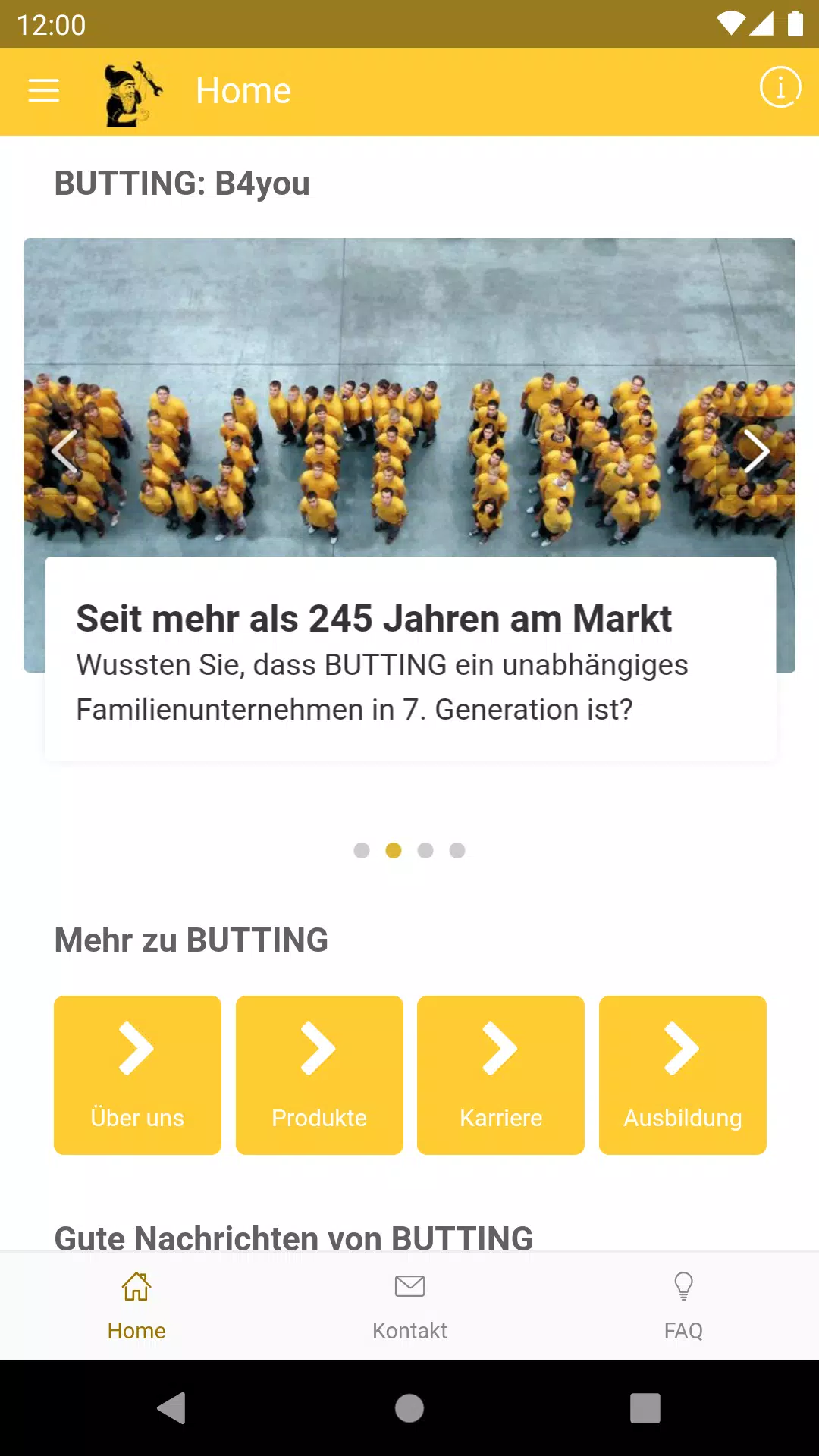Screen dimensions: 819x1456
Task: Advance to the next carousel slide
Action: 755,452
